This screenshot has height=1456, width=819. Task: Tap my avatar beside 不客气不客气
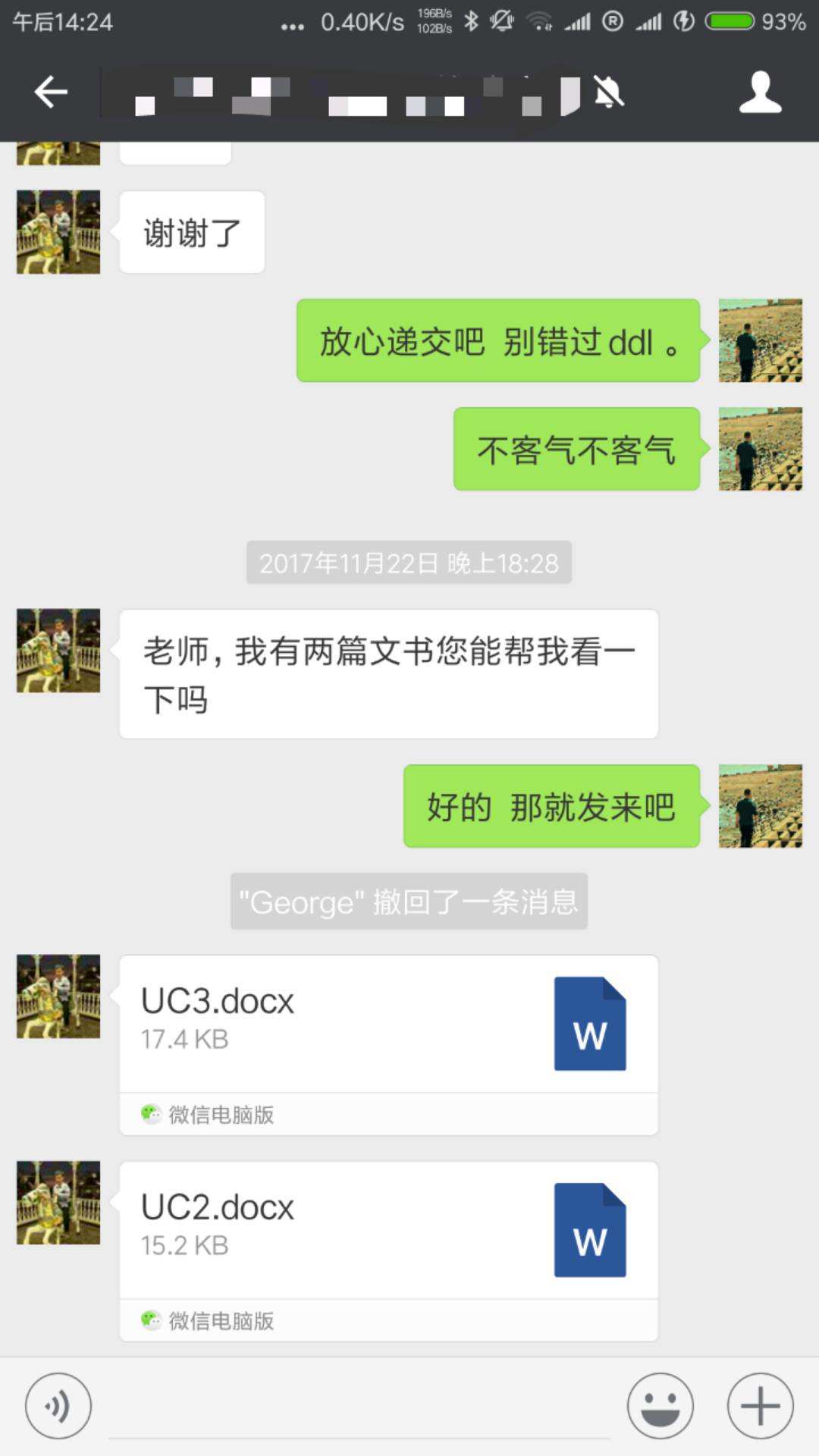point(760,449)
